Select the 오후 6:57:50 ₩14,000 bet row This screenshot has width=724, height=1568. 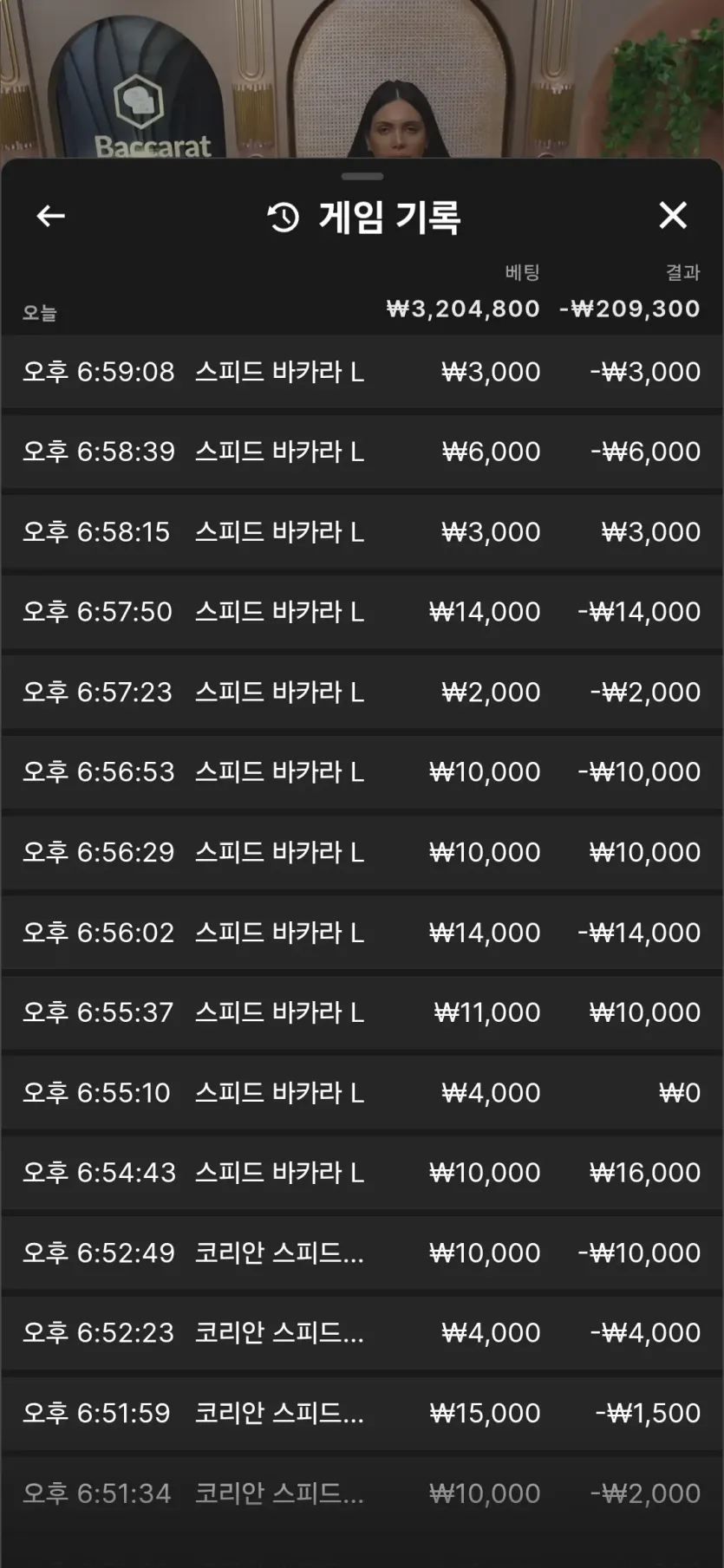pyautogui.click(x=362, y=612)
